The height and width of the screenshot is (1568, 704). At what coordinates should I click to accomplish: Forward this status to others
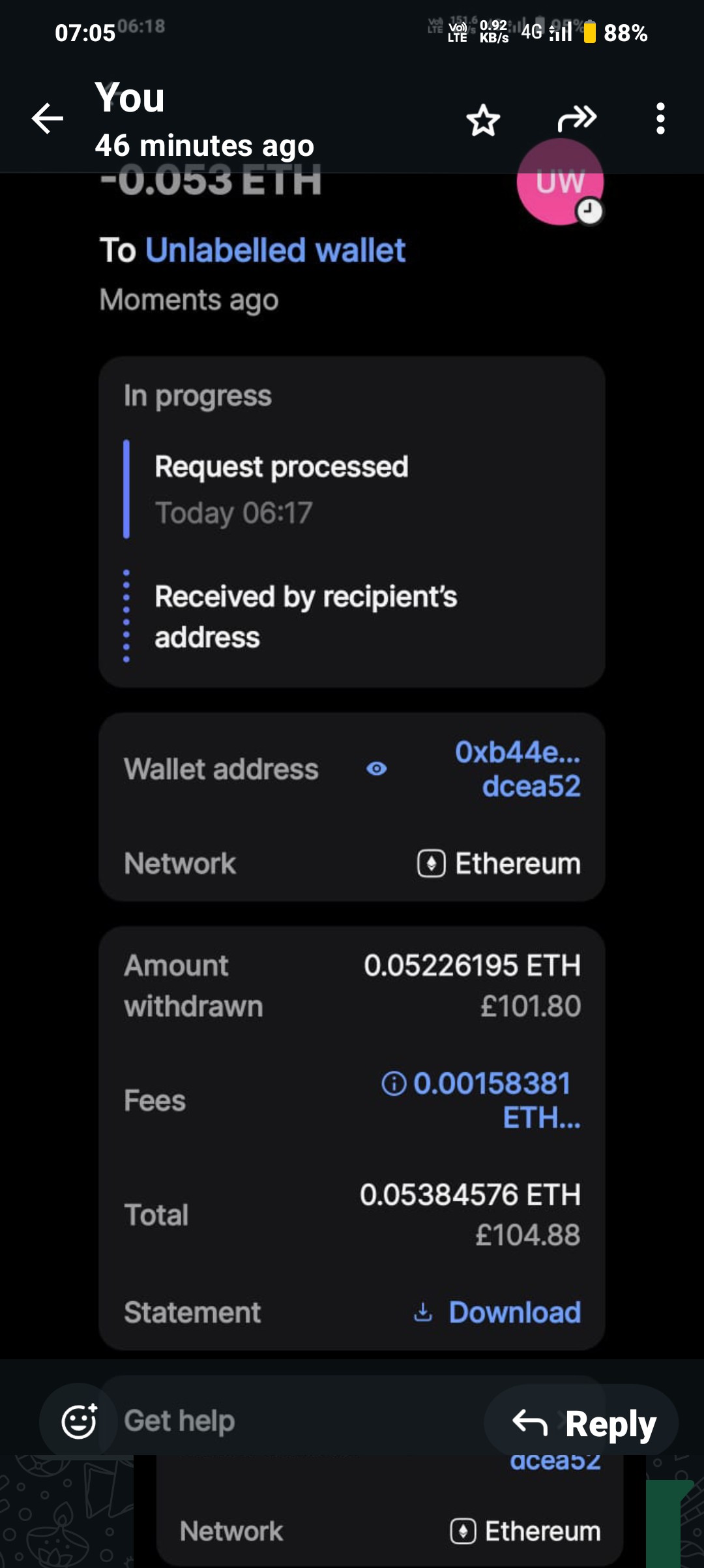(577, 119)
